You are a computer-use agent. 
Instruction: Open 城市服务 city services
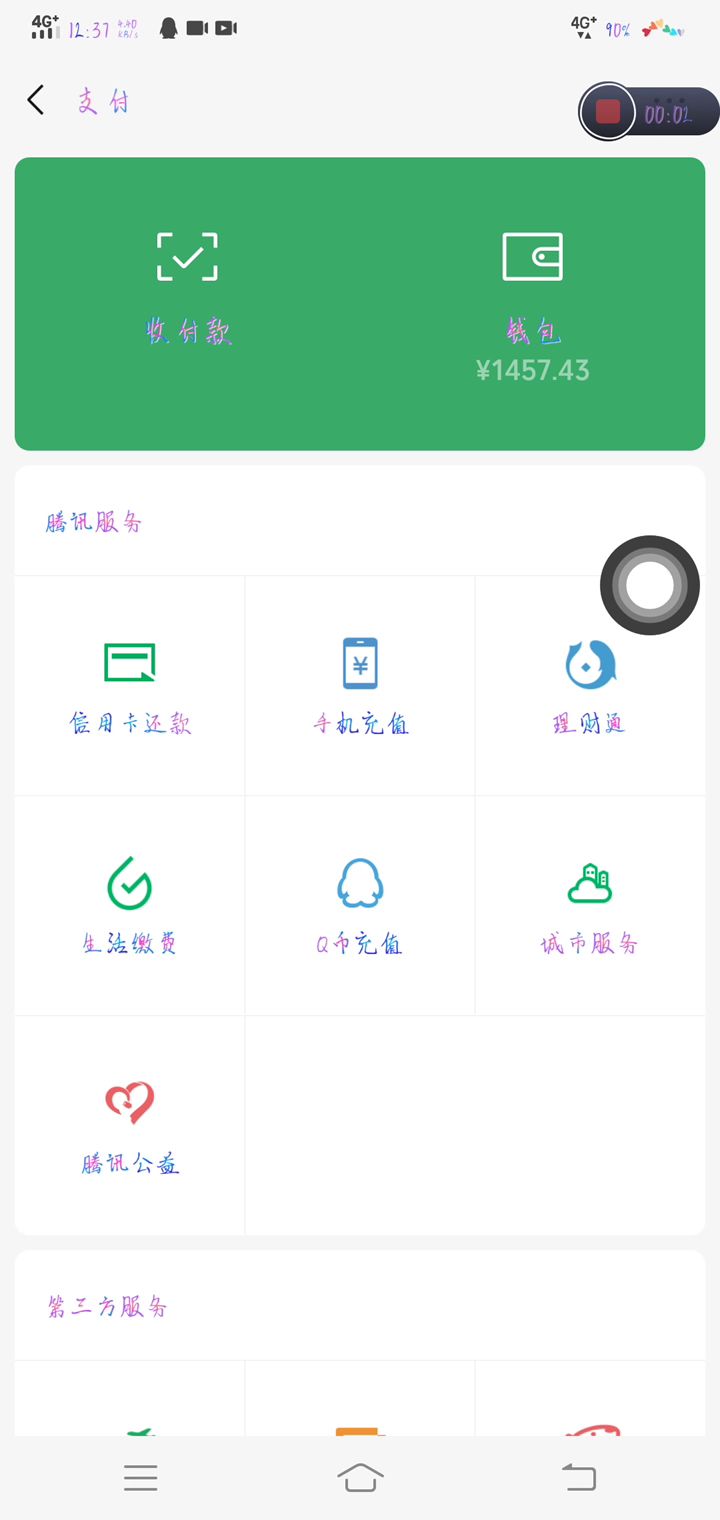click(590, 906)
